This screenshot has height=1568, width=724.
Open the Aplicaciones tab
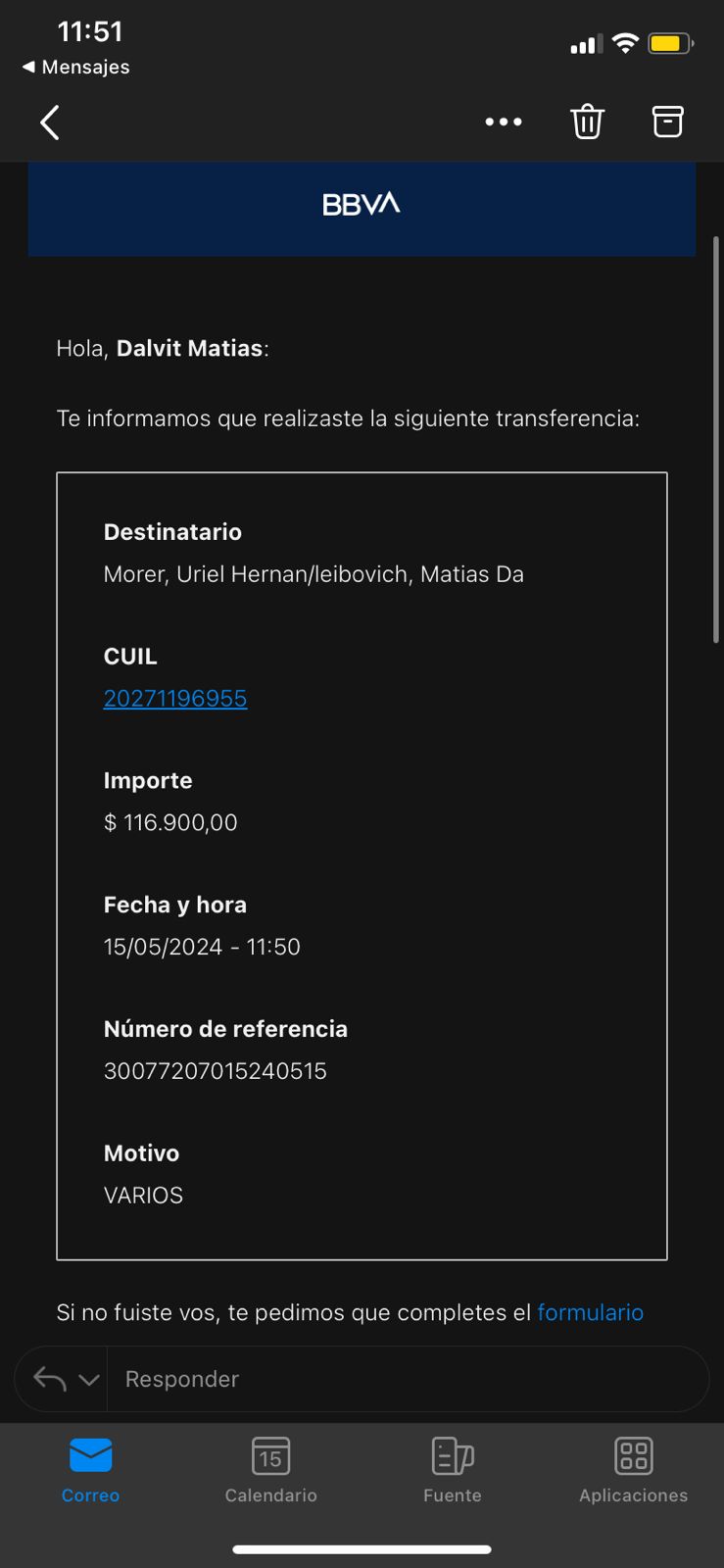pyautogui.click(x=633, y=1469)
